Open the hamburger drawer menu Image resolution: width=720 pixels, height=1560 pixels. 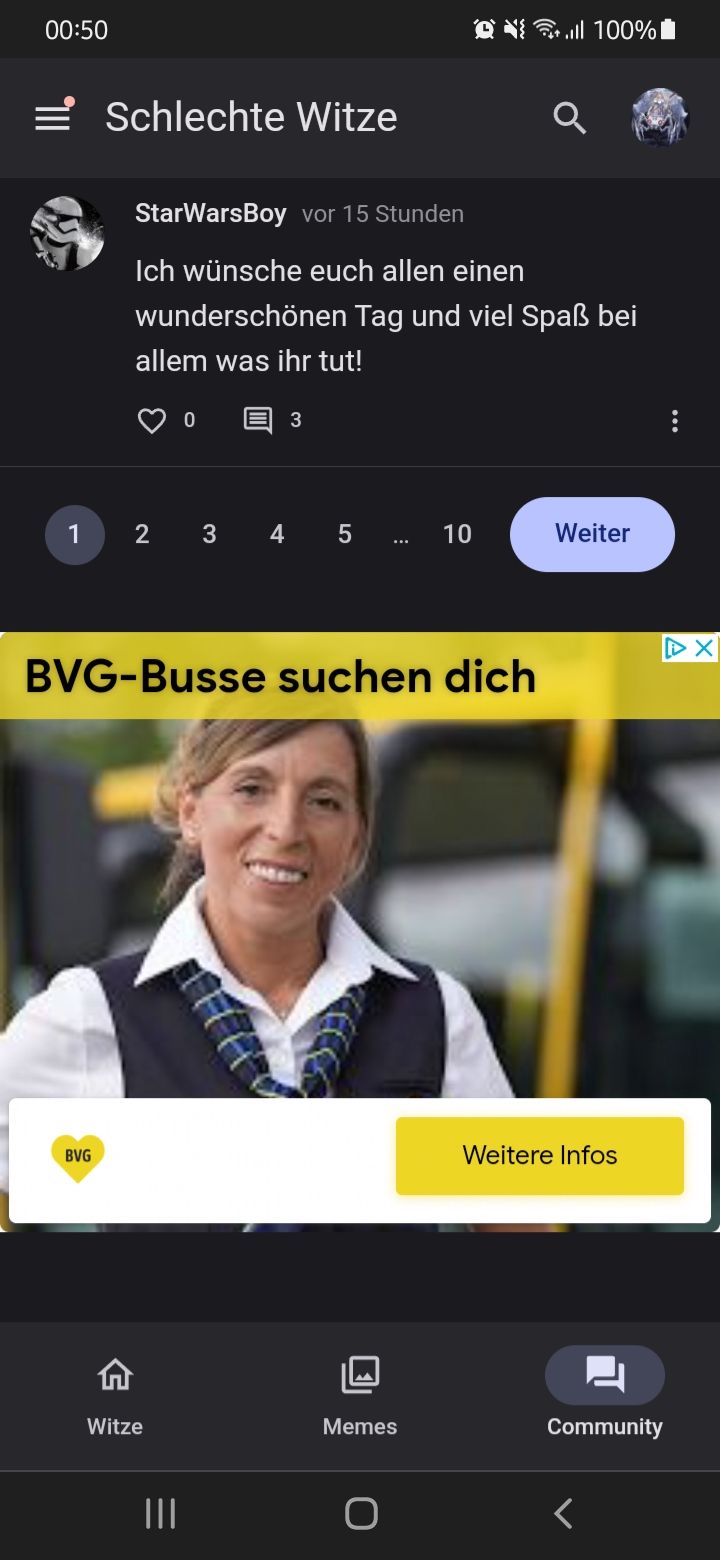pyautogui.click(x=53, y=118)
